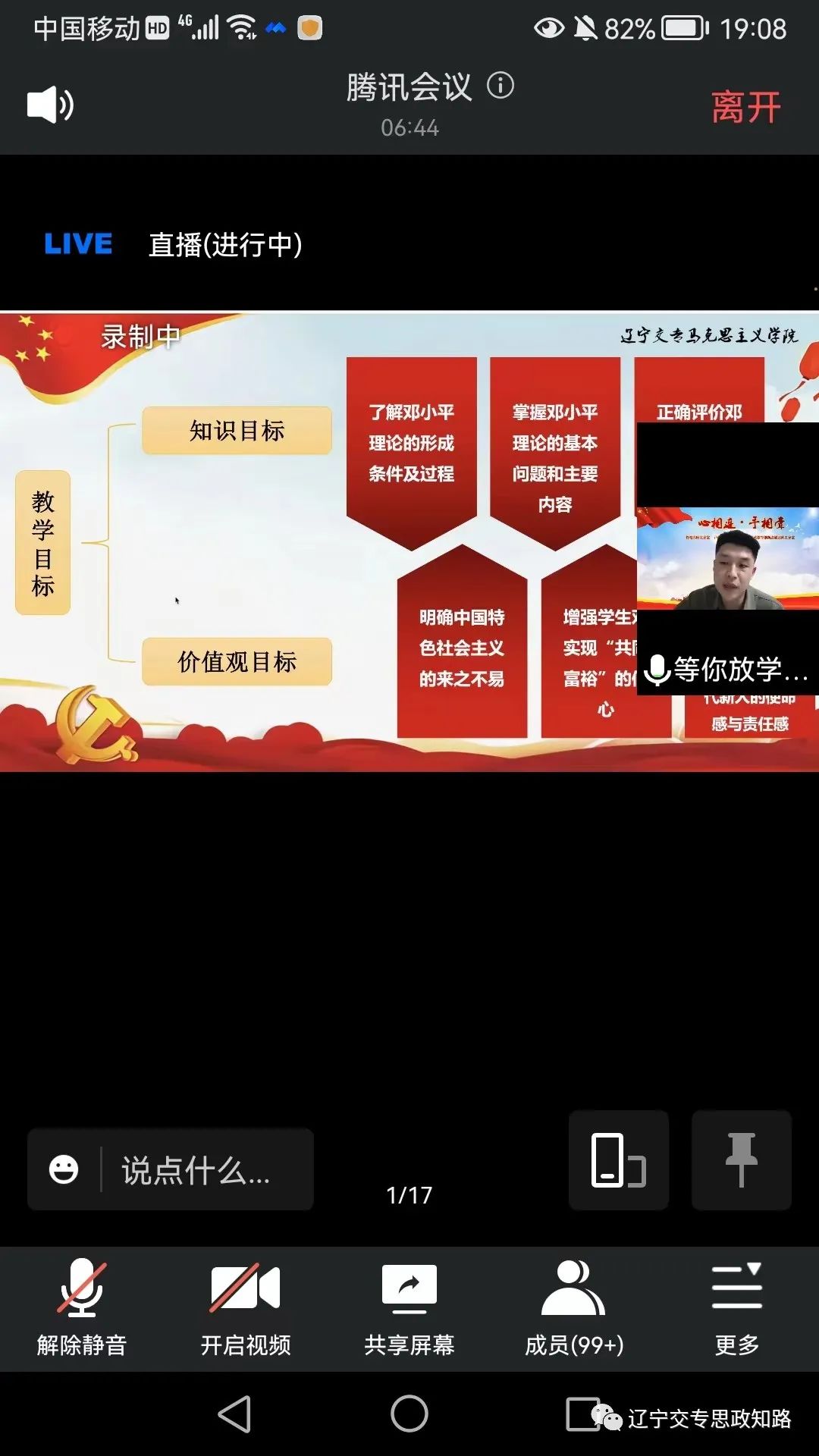Toggle the speaker audio icon
Image resolution: width=819 pixels, height=1456 pixels.
[50, 105]
